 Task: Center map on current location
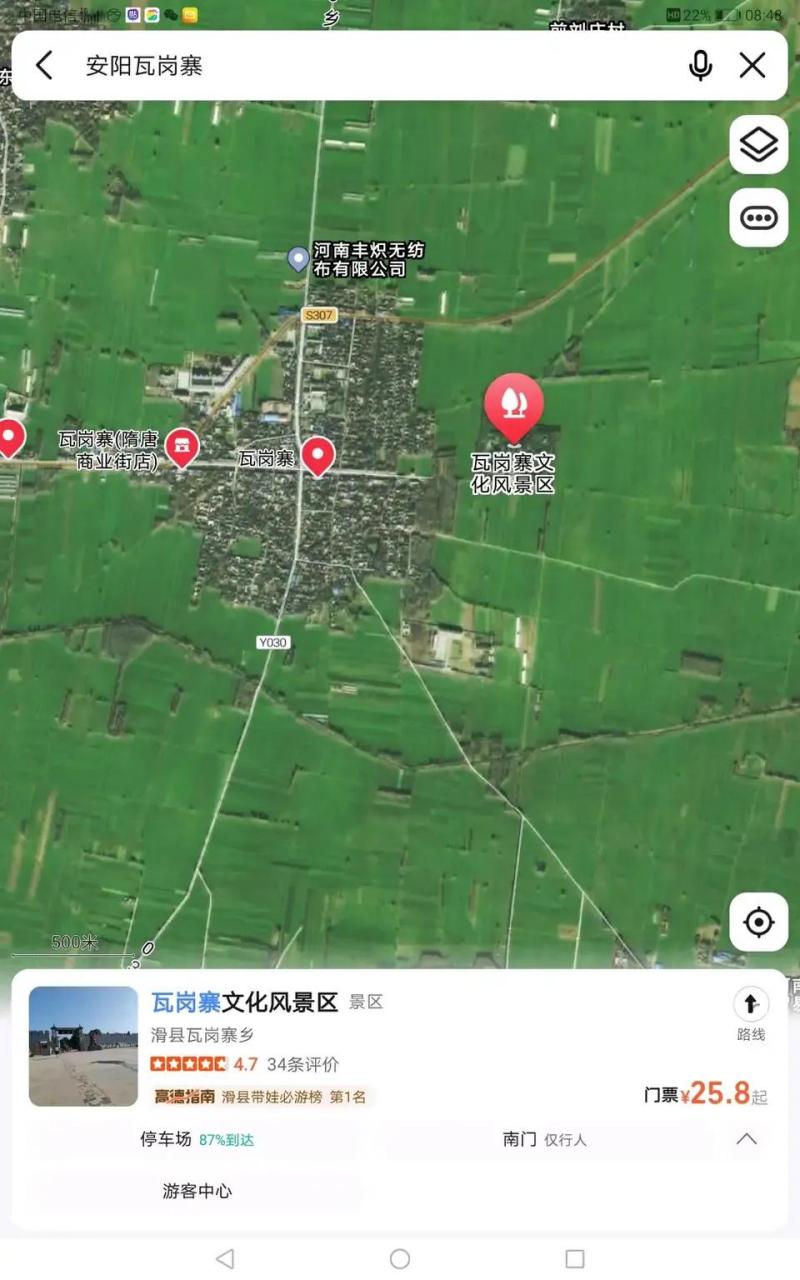click(757, 923)
